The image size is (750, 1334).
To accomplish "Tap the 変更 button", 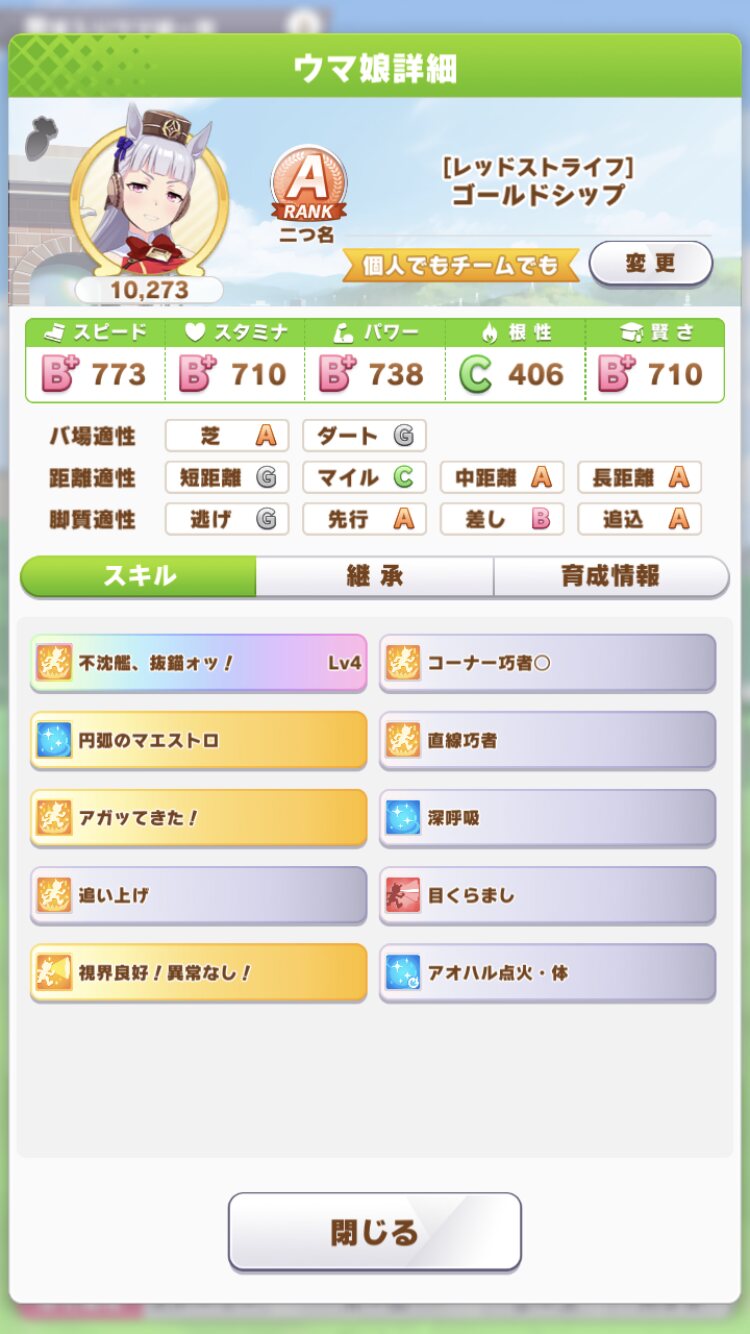I will coord(650,264).
